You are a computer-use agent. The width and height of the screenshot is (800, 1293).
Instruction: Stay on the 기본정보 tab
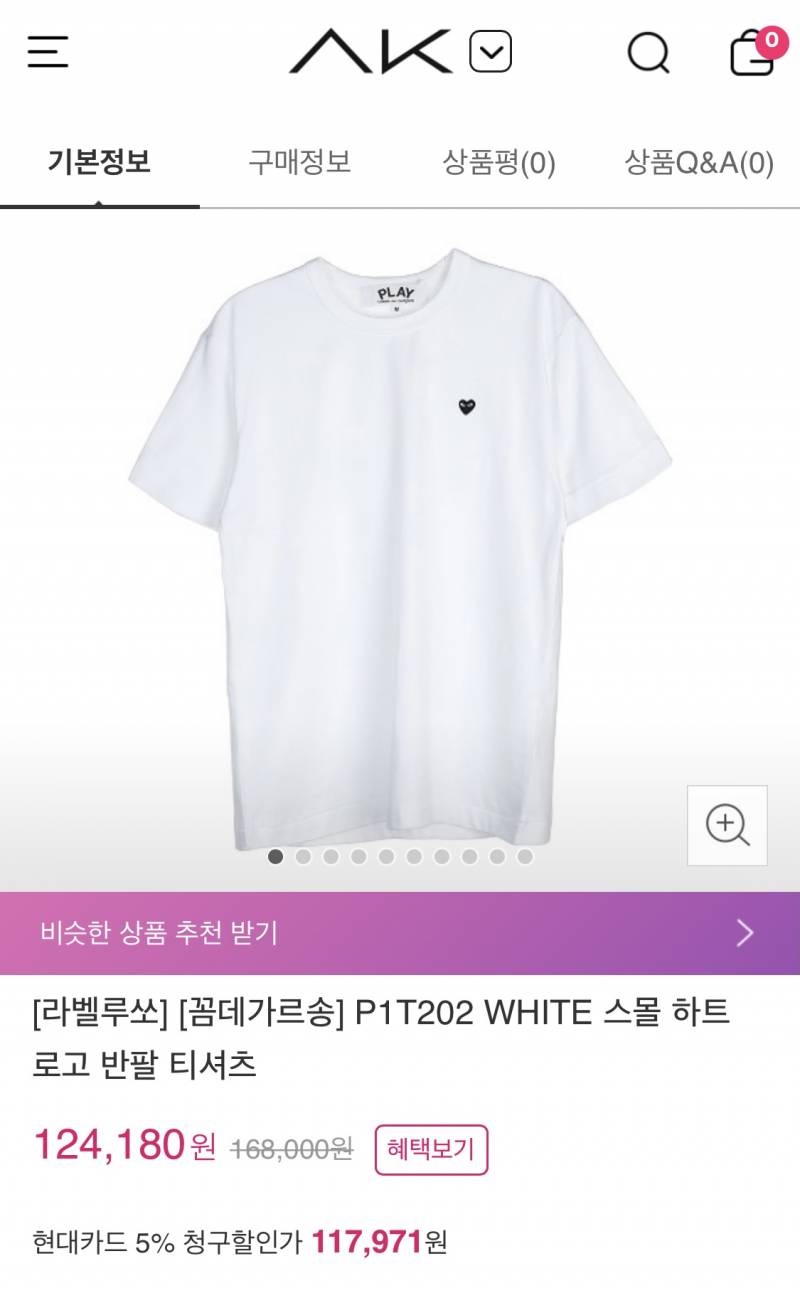coord(97,162)
